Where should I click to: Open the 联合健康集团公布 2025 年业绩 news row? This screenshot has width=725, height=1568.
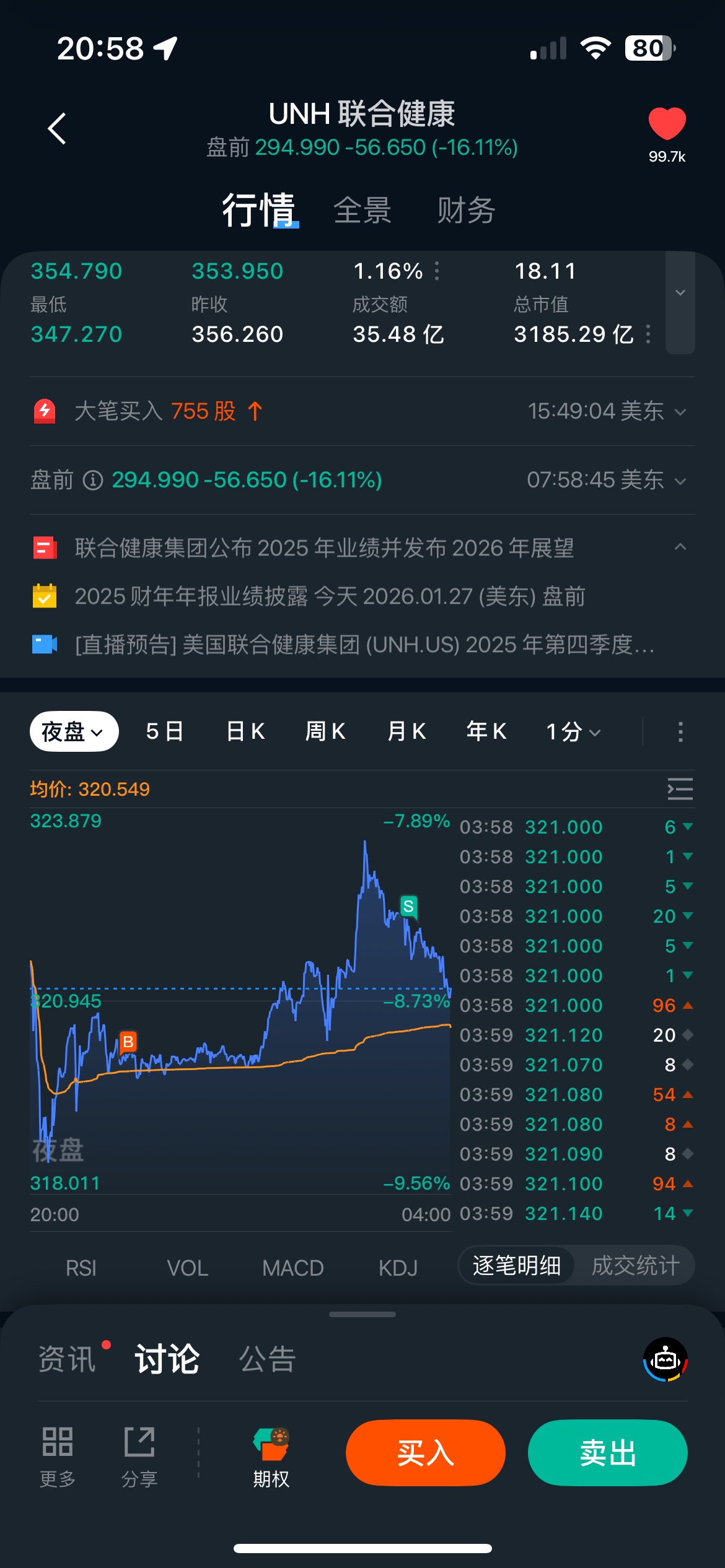[x=324, y=548]
